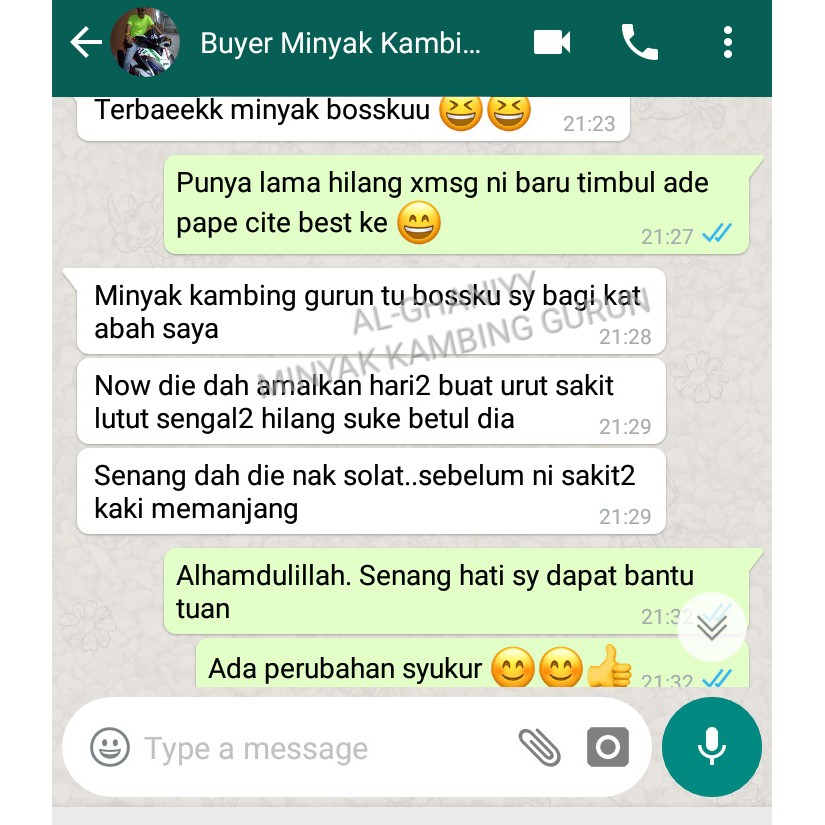Image resolution: width=825 pixels, height=825 pixels.
Task: Open contact info for Buyer Minyak Kambi…
Action: coord(340,44)
